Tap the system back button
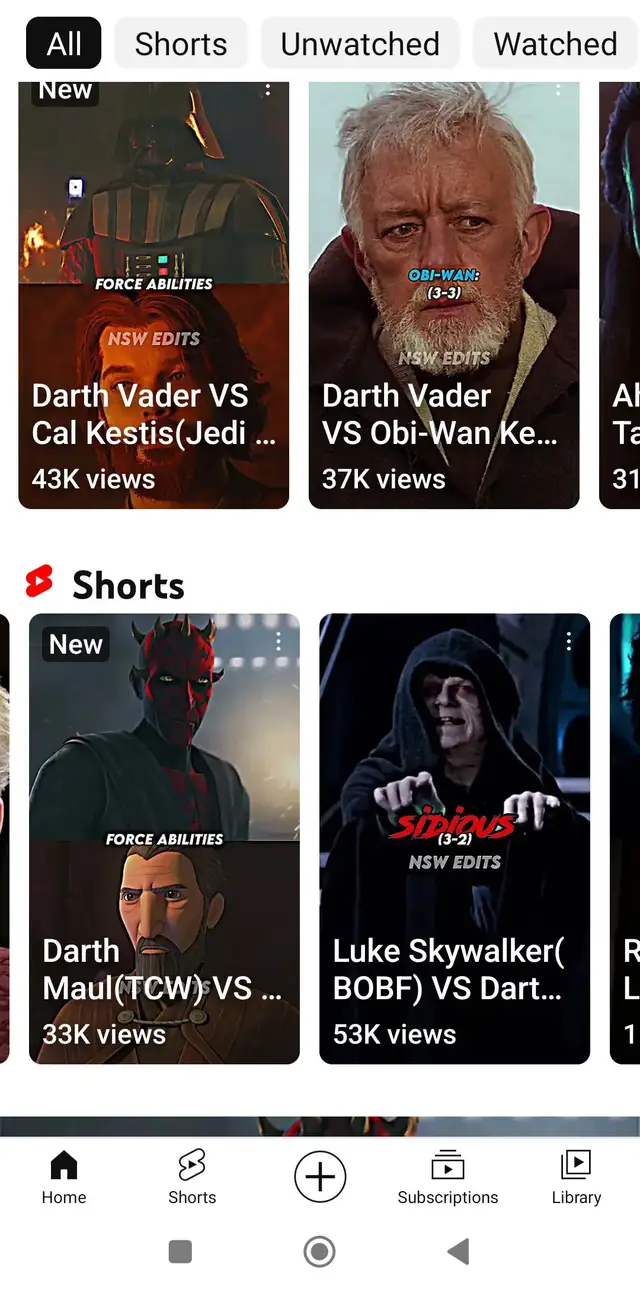 [458, 1251]
